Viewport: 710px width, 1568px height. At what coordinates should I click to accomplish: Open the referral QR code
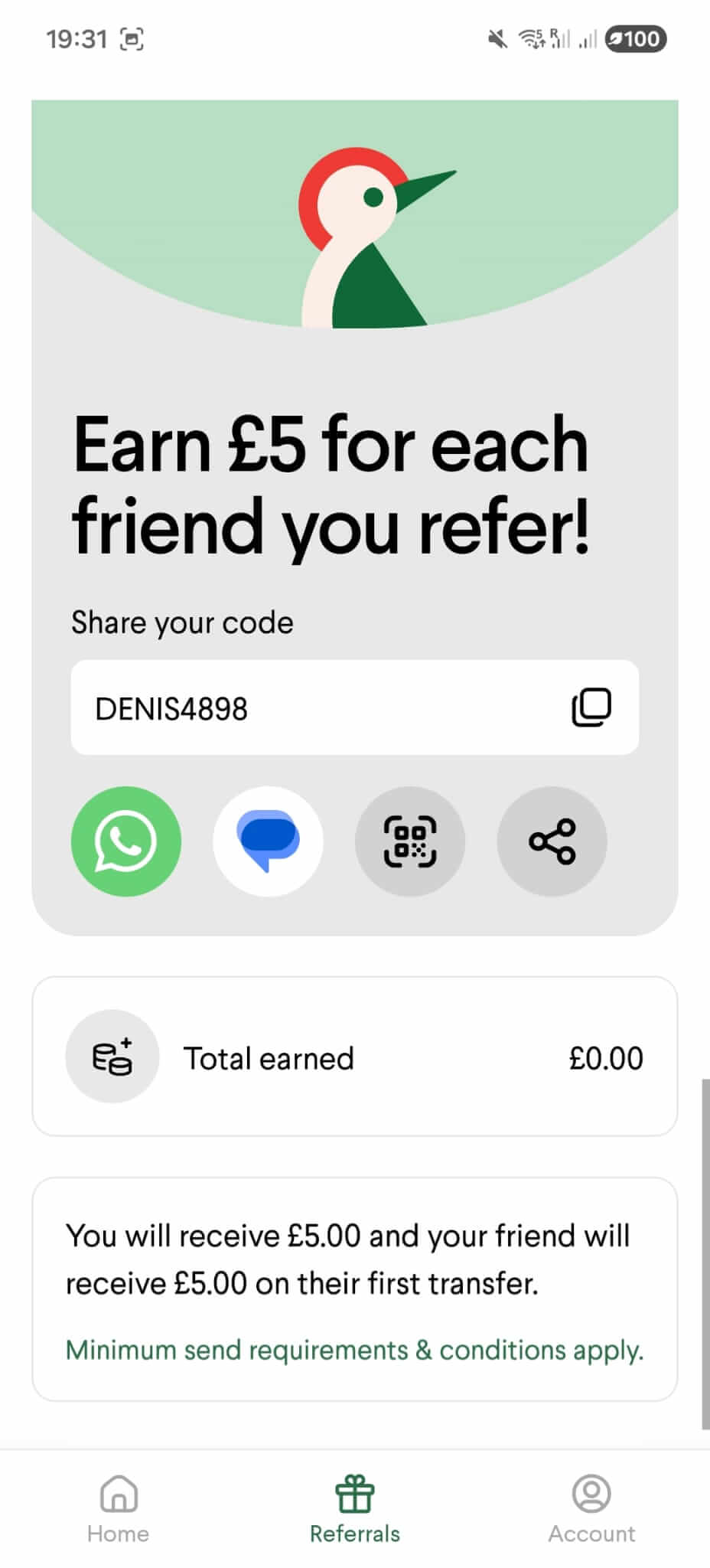click(411, 841)
